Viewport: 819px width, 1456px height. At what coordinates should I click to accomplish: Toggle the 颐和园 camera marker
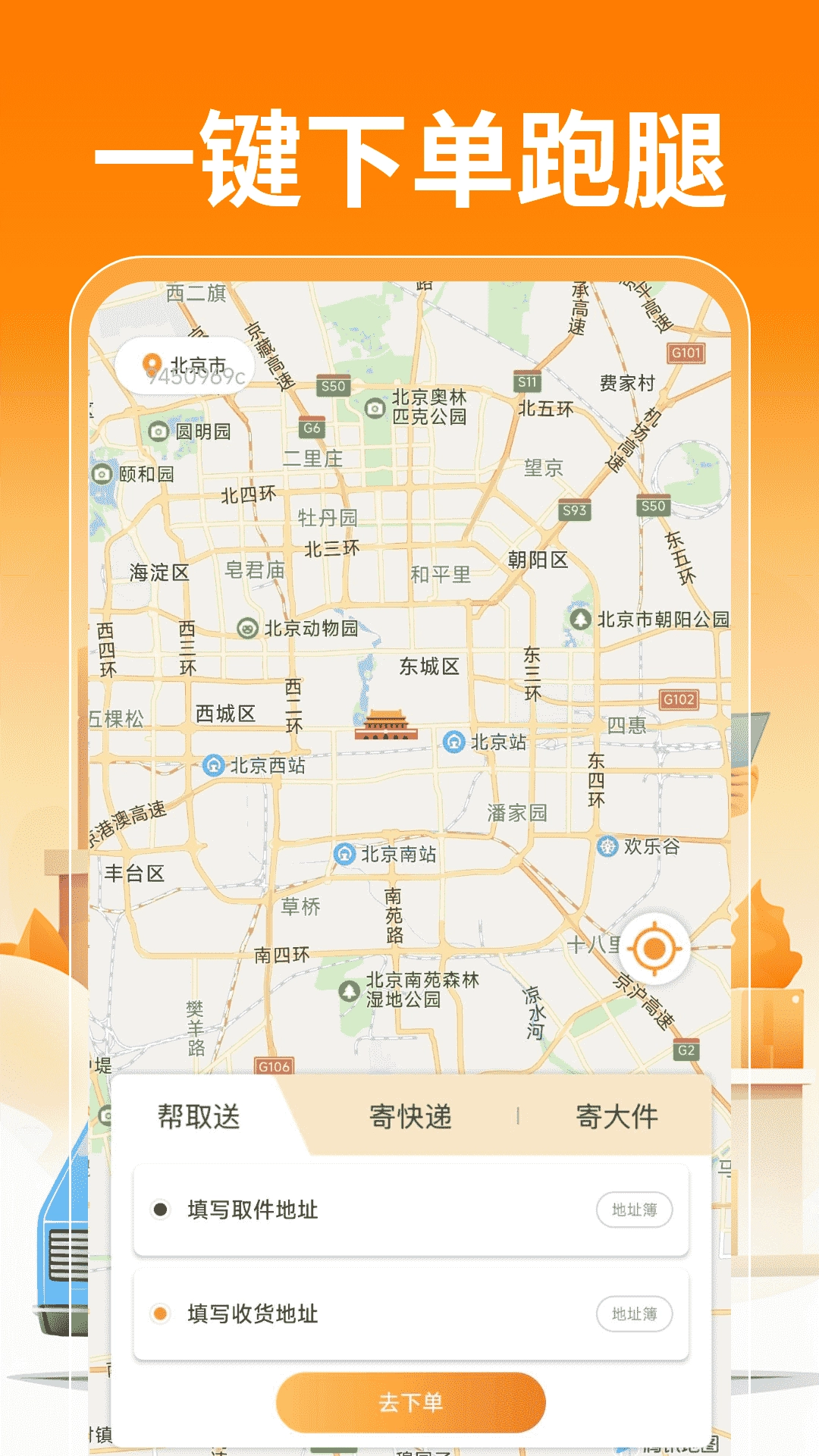(103, 472)
